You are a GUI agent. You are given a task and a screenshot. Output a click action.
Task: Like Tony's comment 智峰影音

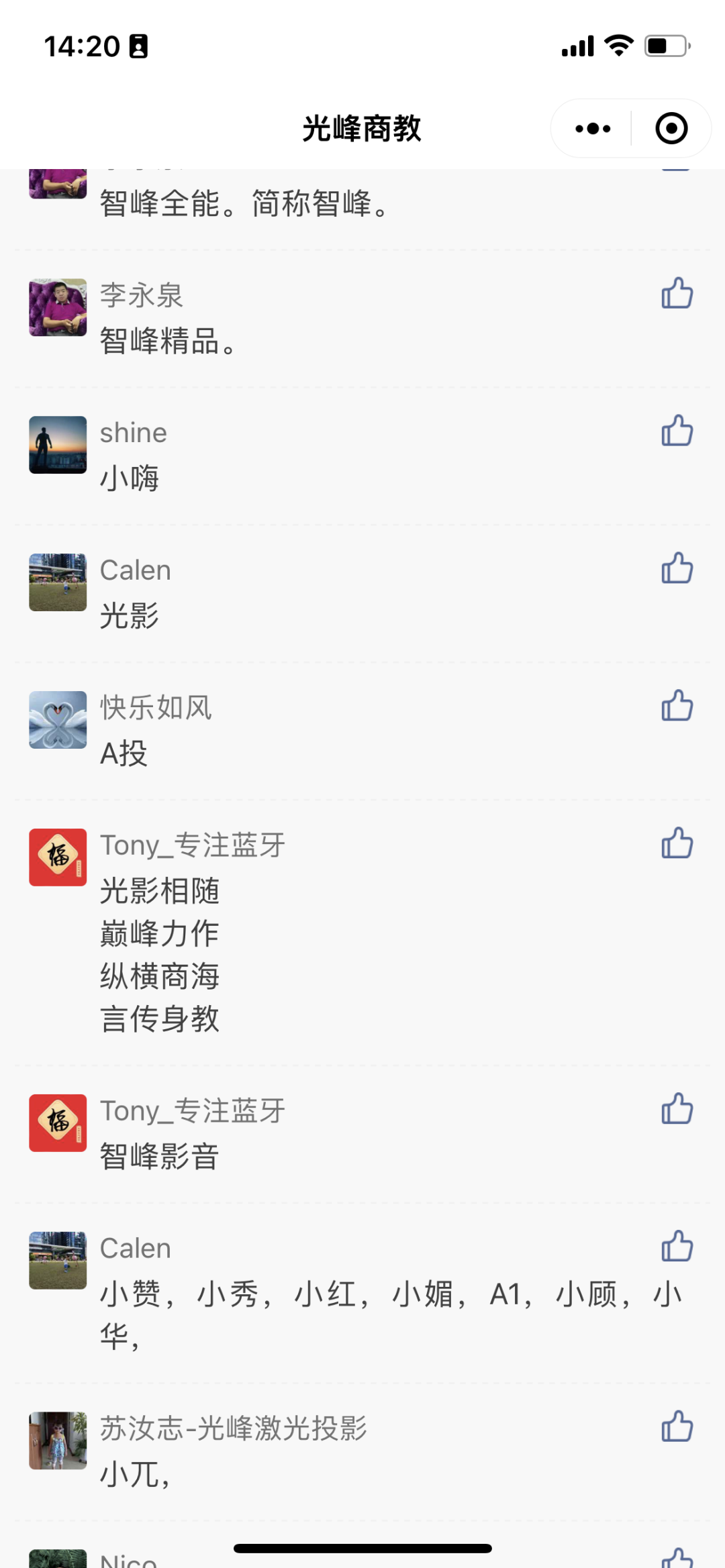pyautogui.click(x=677, y=1109)
